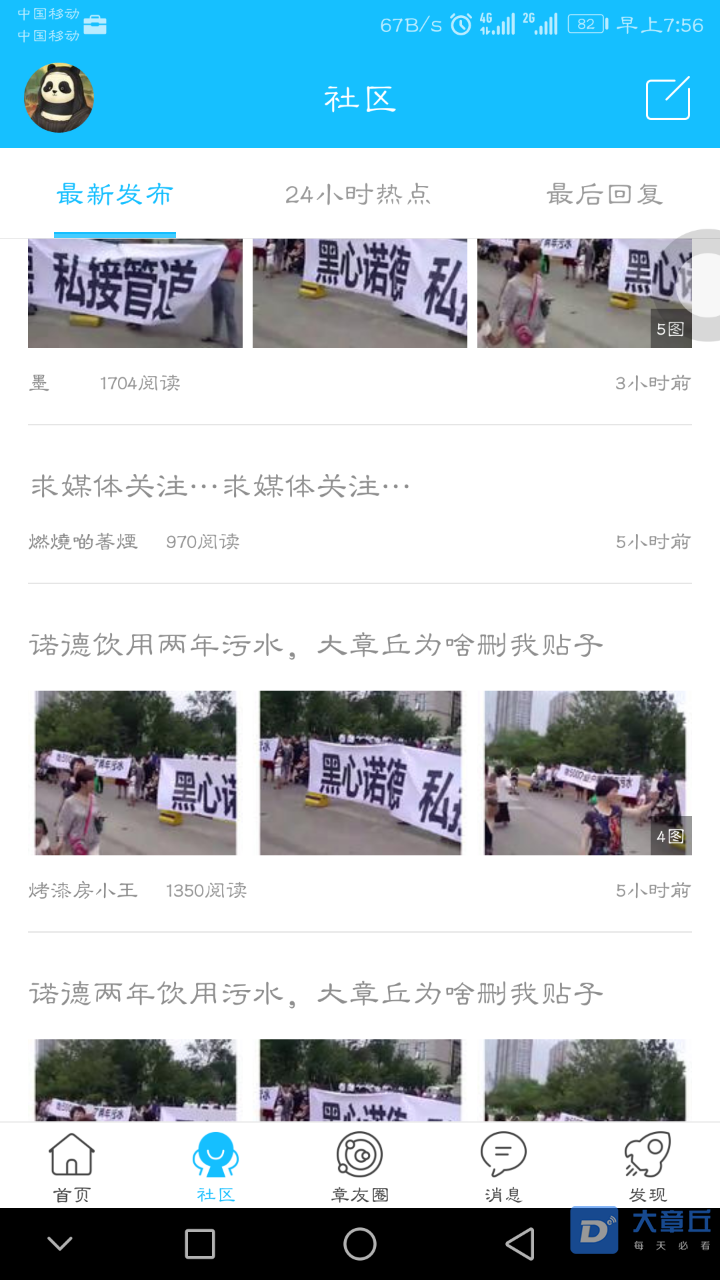Open post 诺德饮用两年污水，大章丘为啥删我贴子

[x=316, y=645]
